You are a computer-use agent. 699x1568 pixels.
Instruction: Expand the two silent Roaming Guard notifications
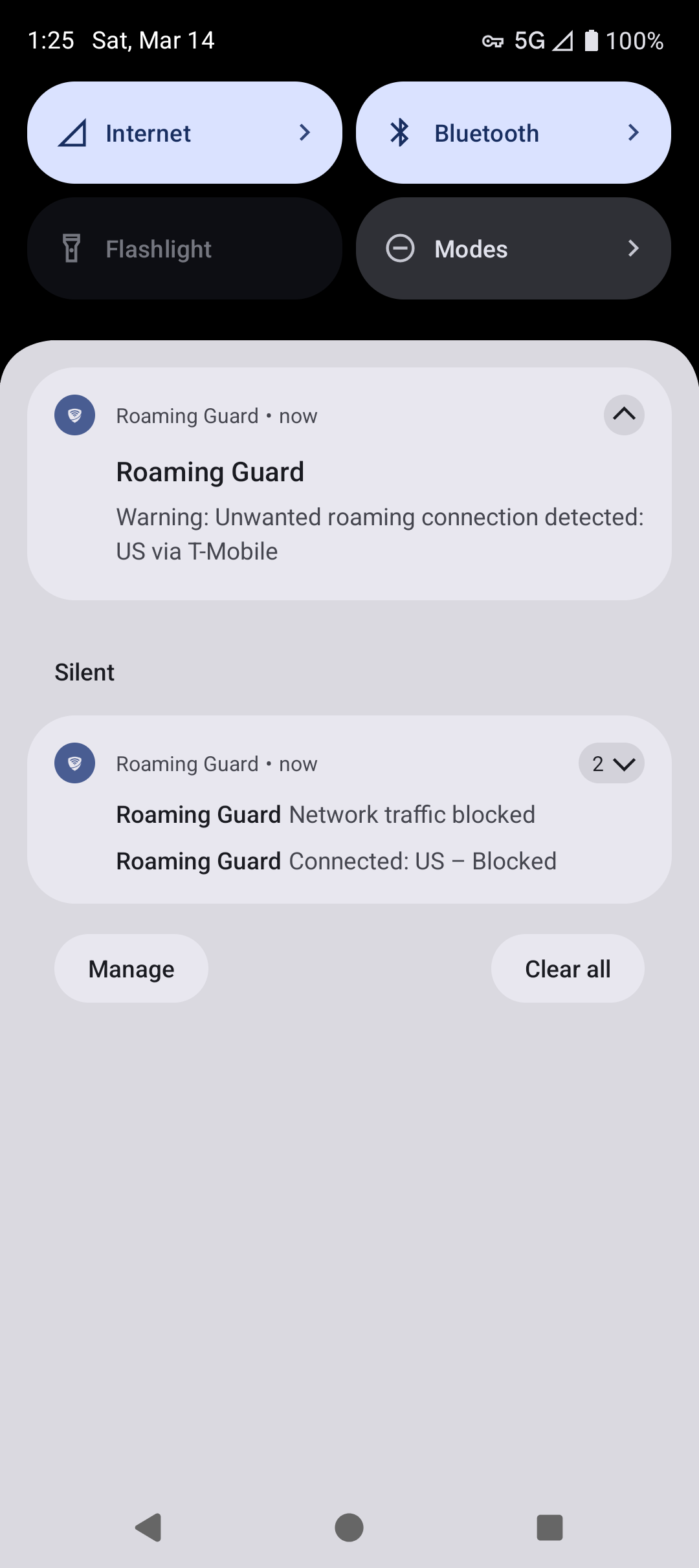coord(610,763)
